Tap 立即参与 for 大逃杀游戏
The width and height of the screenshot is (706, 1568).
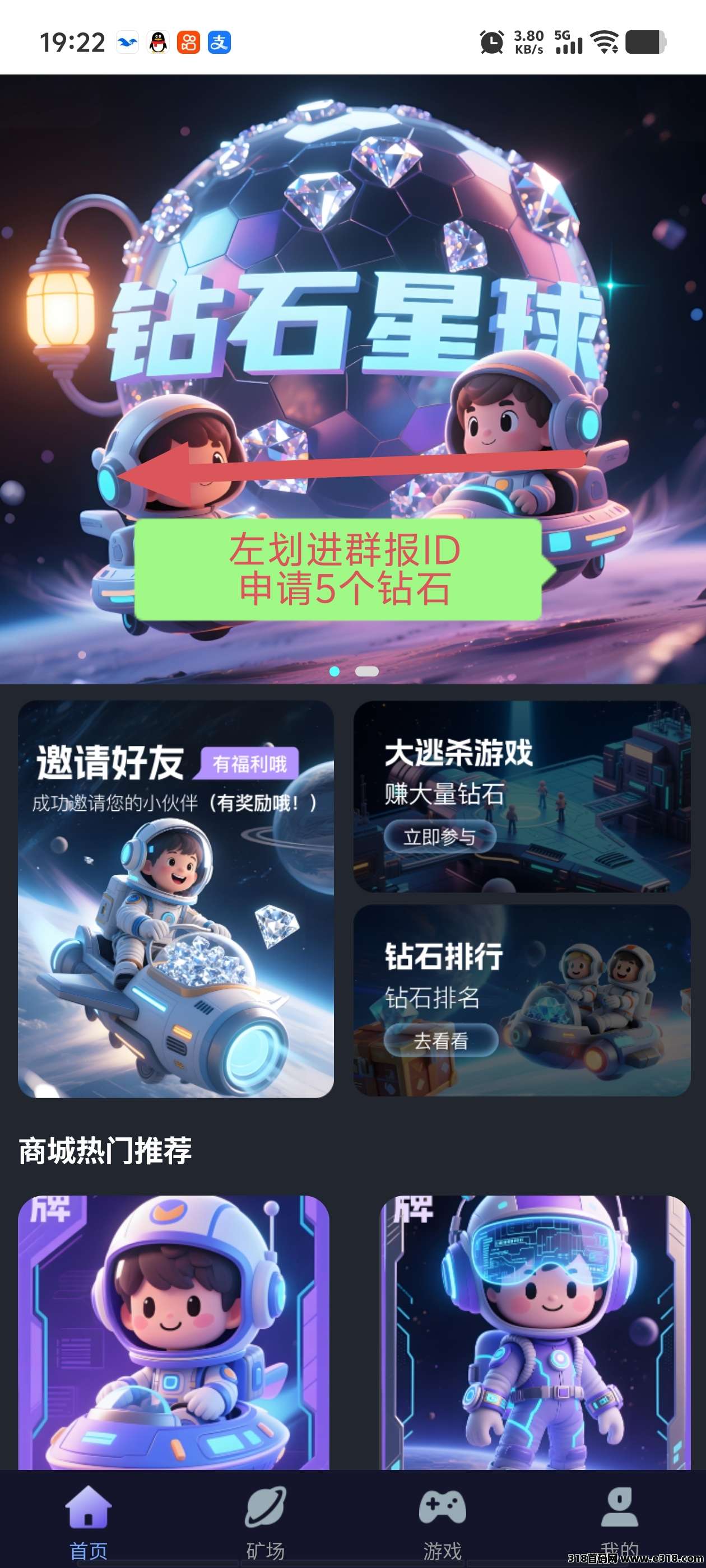coord(439,837)
